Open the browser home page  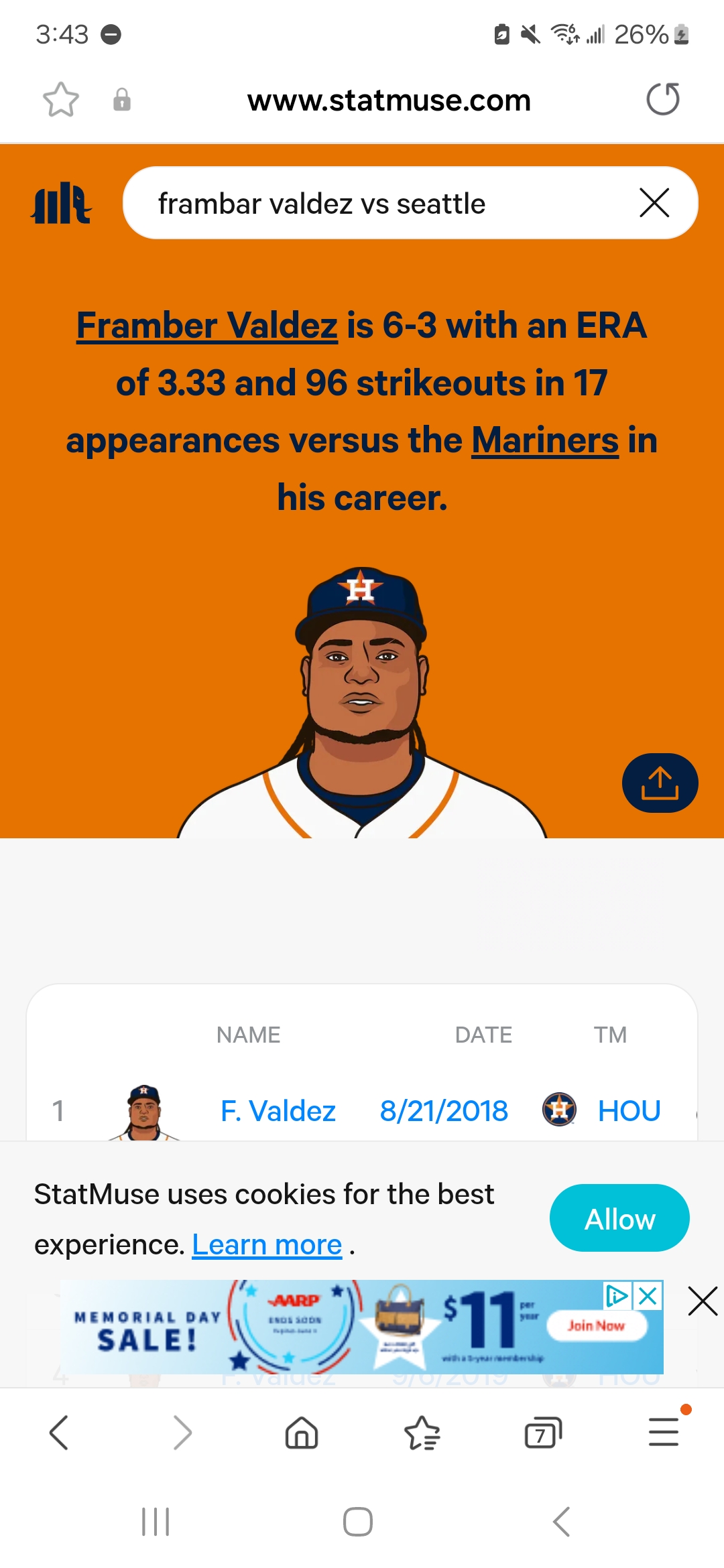[x=302, y=1433]
